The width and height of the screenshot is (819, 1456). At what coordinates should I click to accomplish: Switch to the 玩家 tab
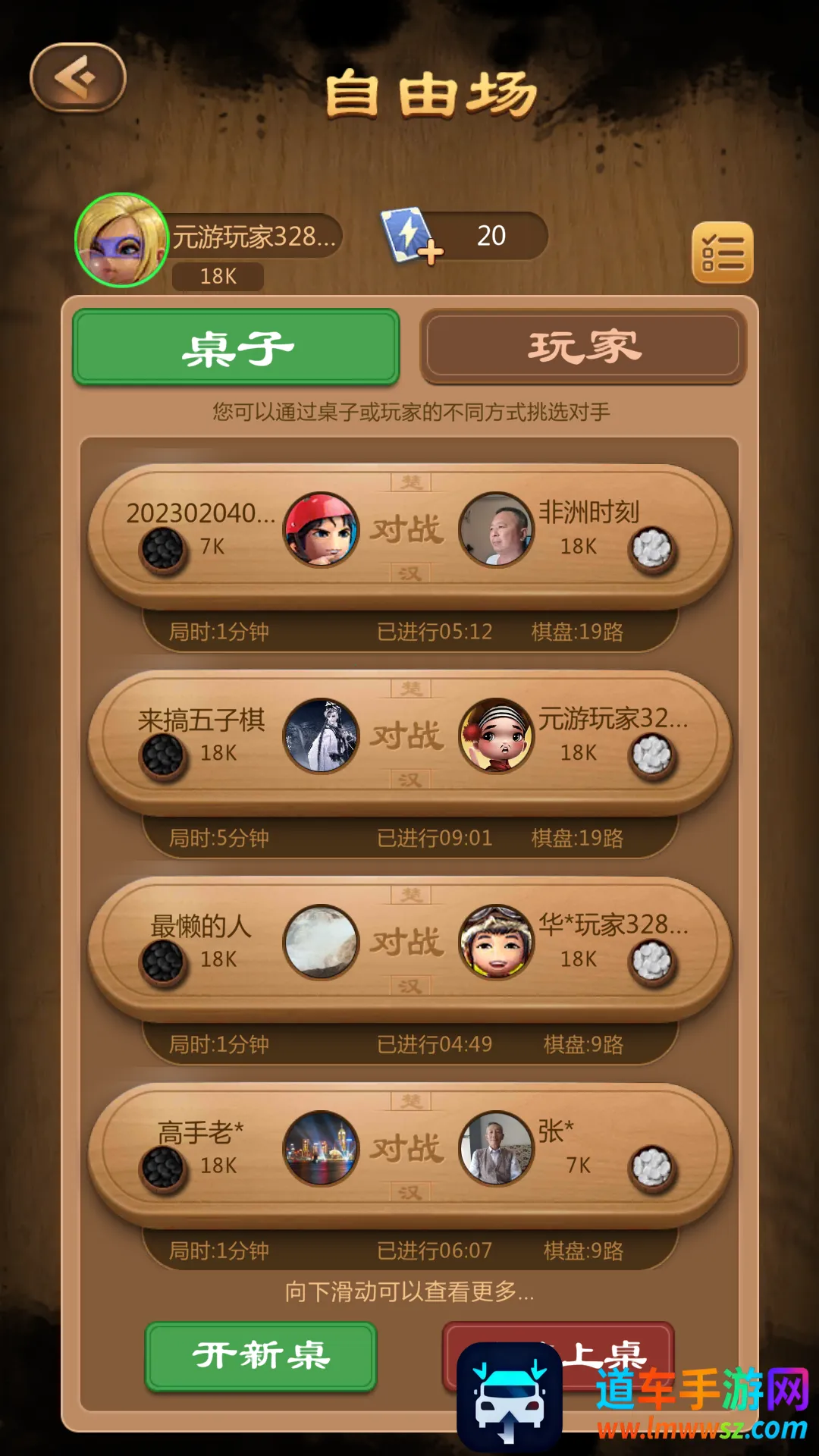(x=583, y=347)
